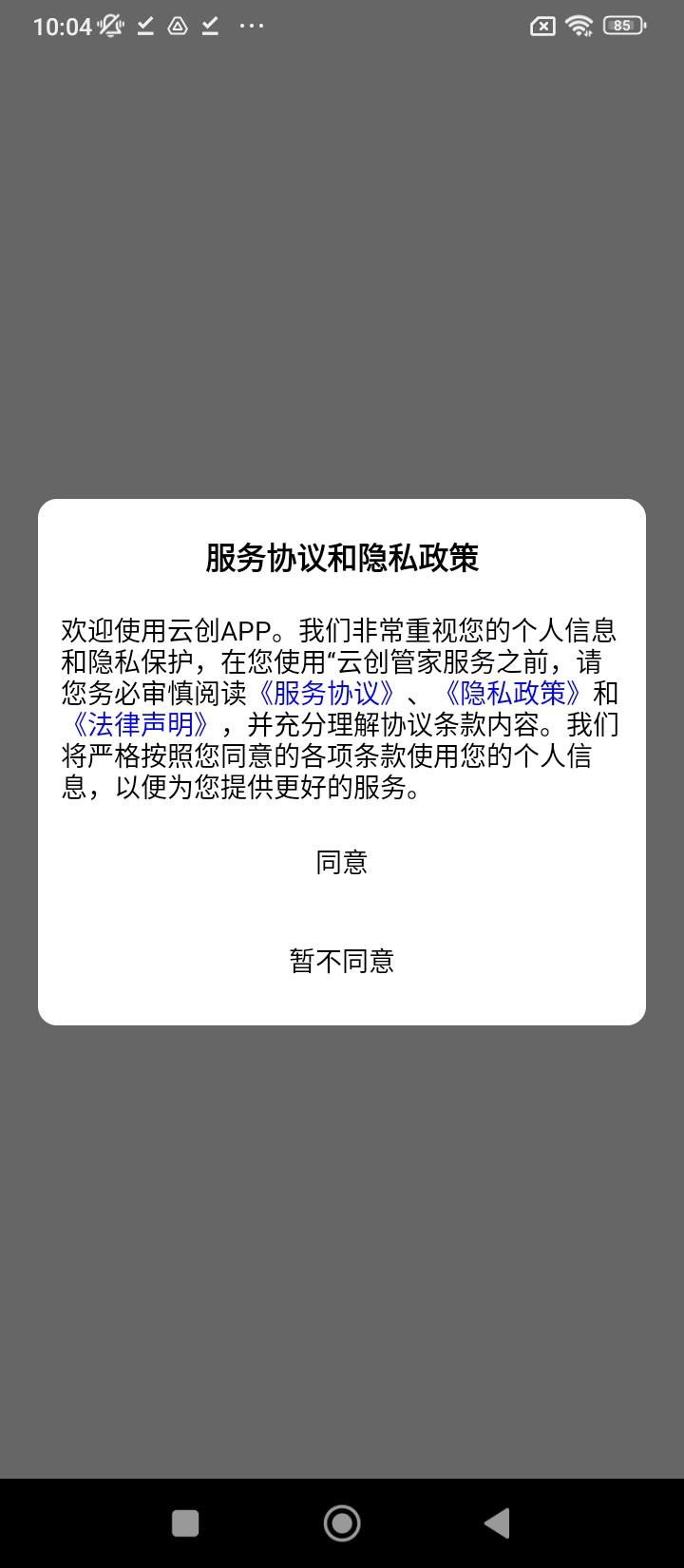The width and height of the screenshot is (684, 1568).
Task: Tap the home circle button
Action: coord(342,1521)
